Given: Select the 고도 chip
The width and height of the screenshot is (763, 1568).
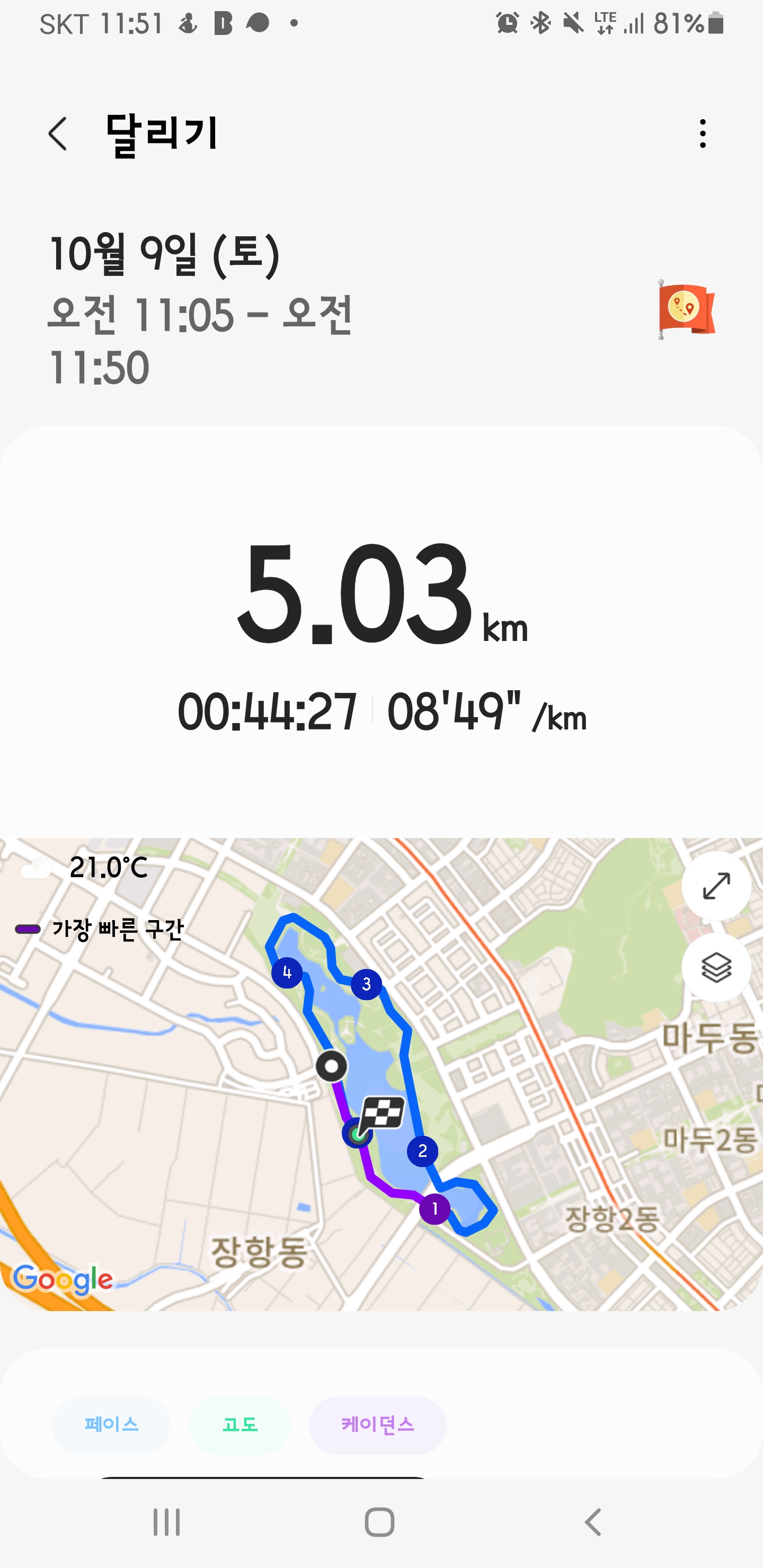Looking at the screenshot, I should click(240, 1426).
